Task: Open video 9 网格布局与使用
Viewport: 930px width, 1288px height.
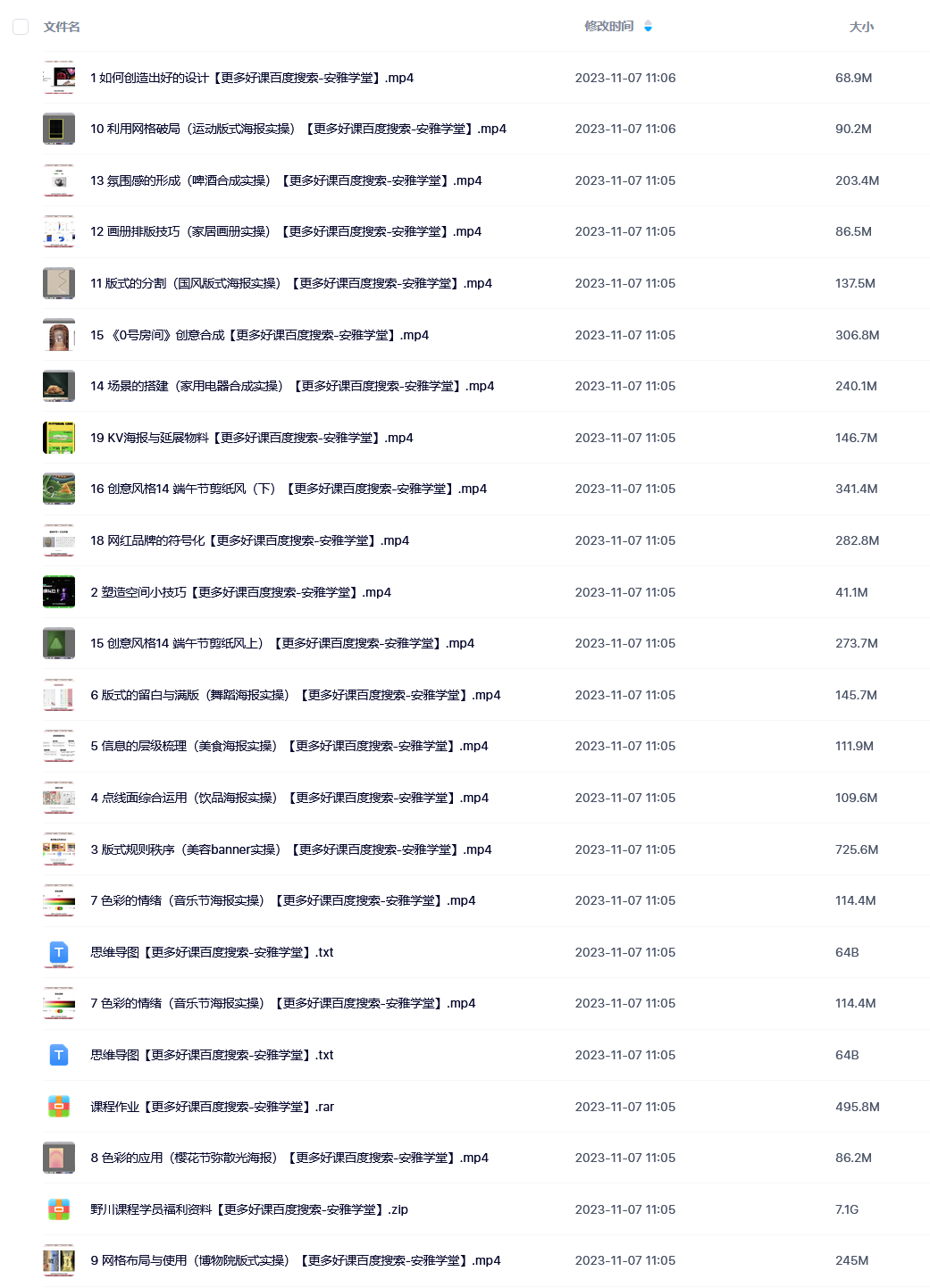Action: pyautogui.click(x=295, y=1260)
